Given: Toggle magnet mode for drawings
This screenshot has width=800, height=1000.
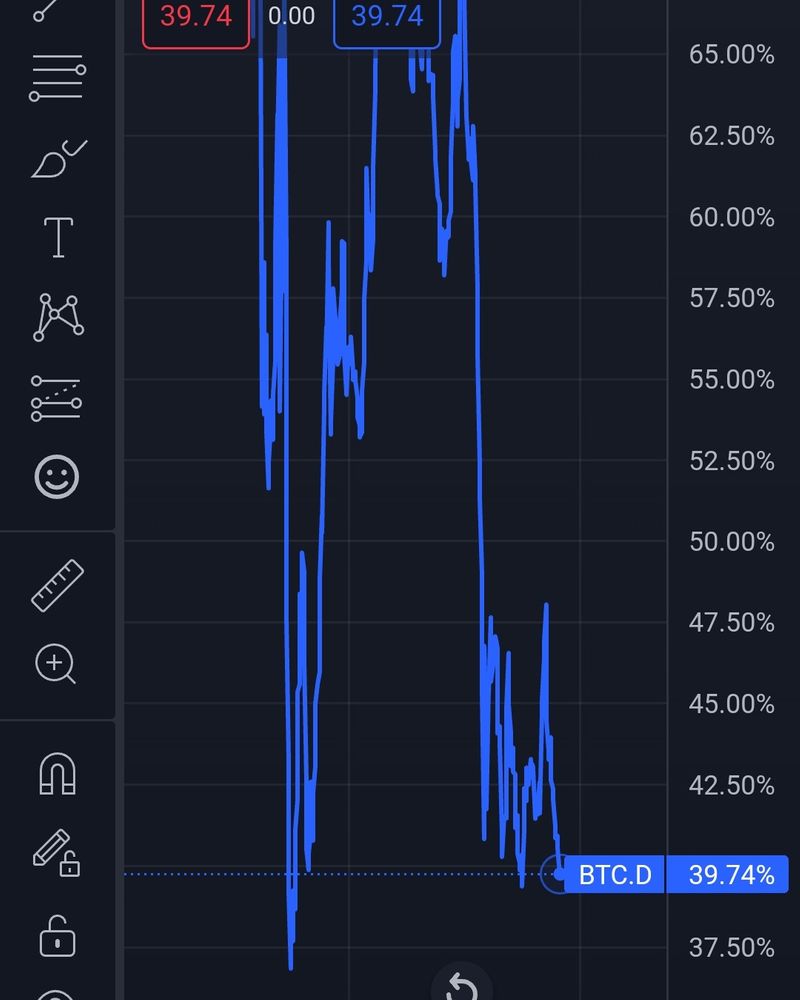Looking at the screenshot, I should (x=57, y=773).
